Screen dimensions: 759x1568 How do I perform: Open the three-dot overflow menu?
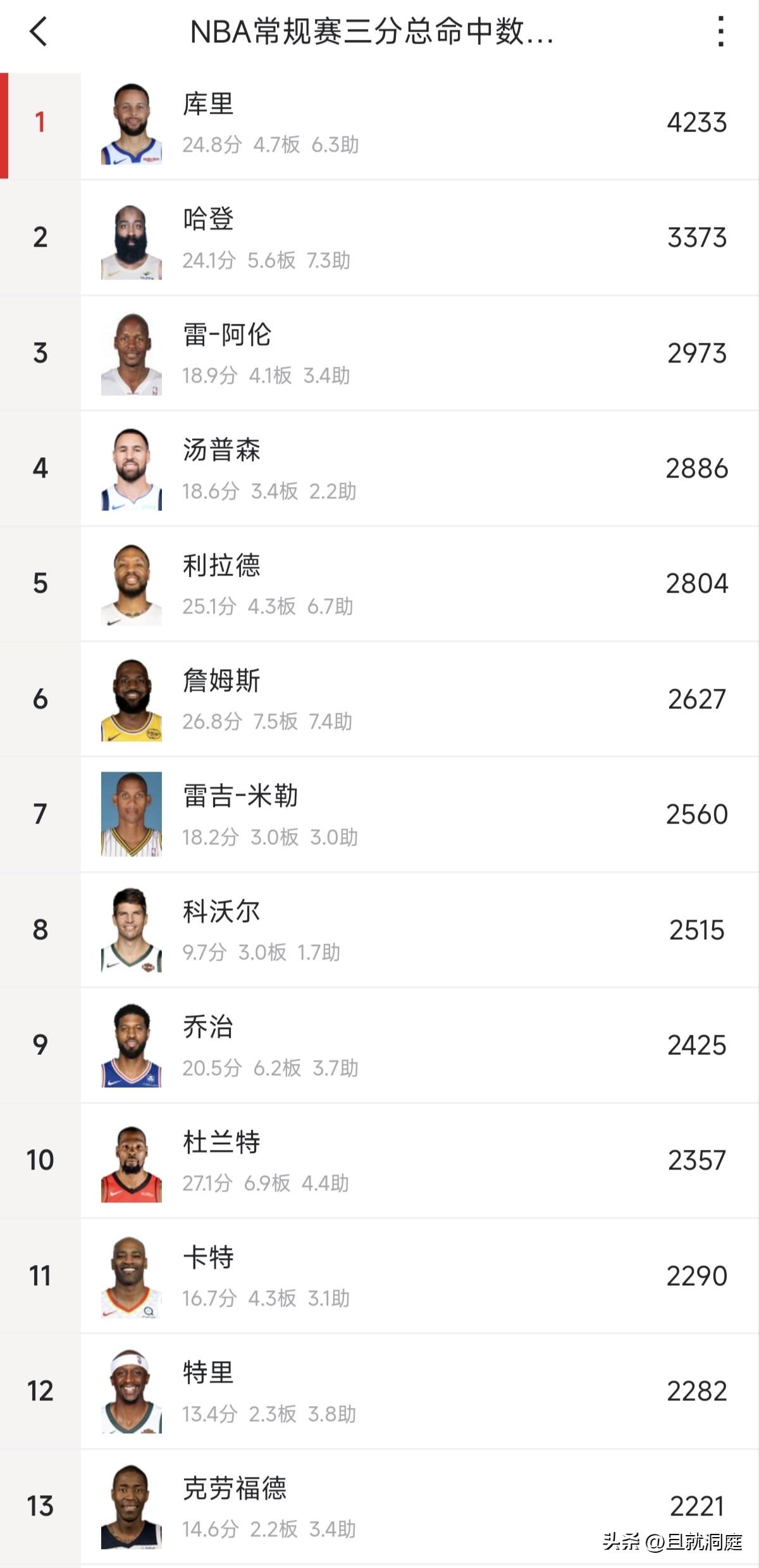pos(720,35)
